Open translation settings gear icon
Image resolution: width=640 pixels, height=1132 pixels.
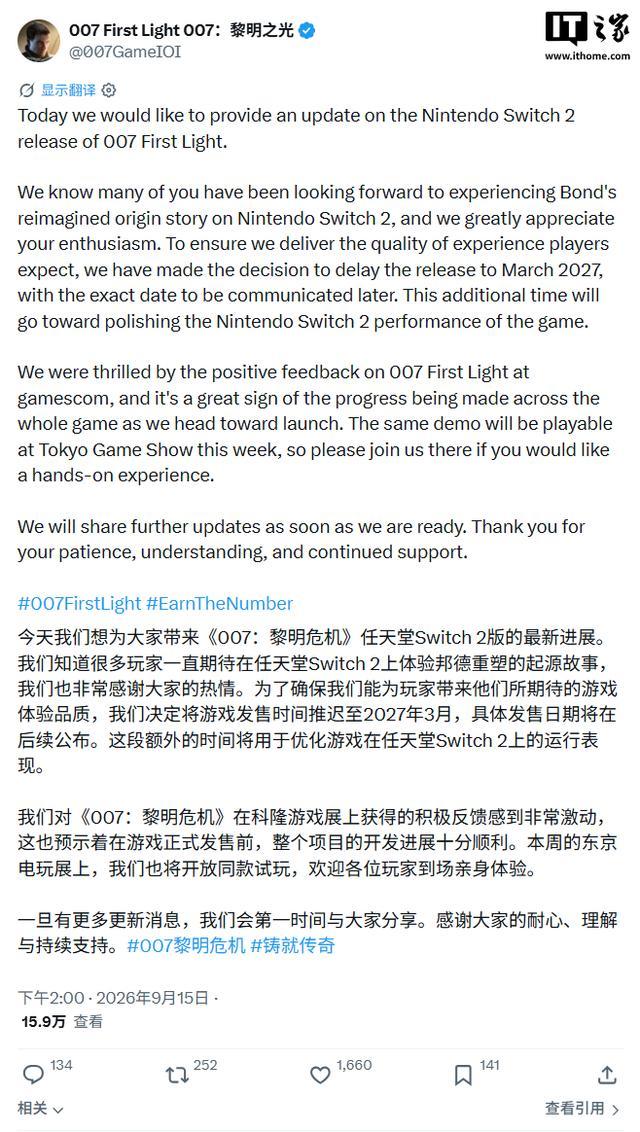(x=109, y=90)
